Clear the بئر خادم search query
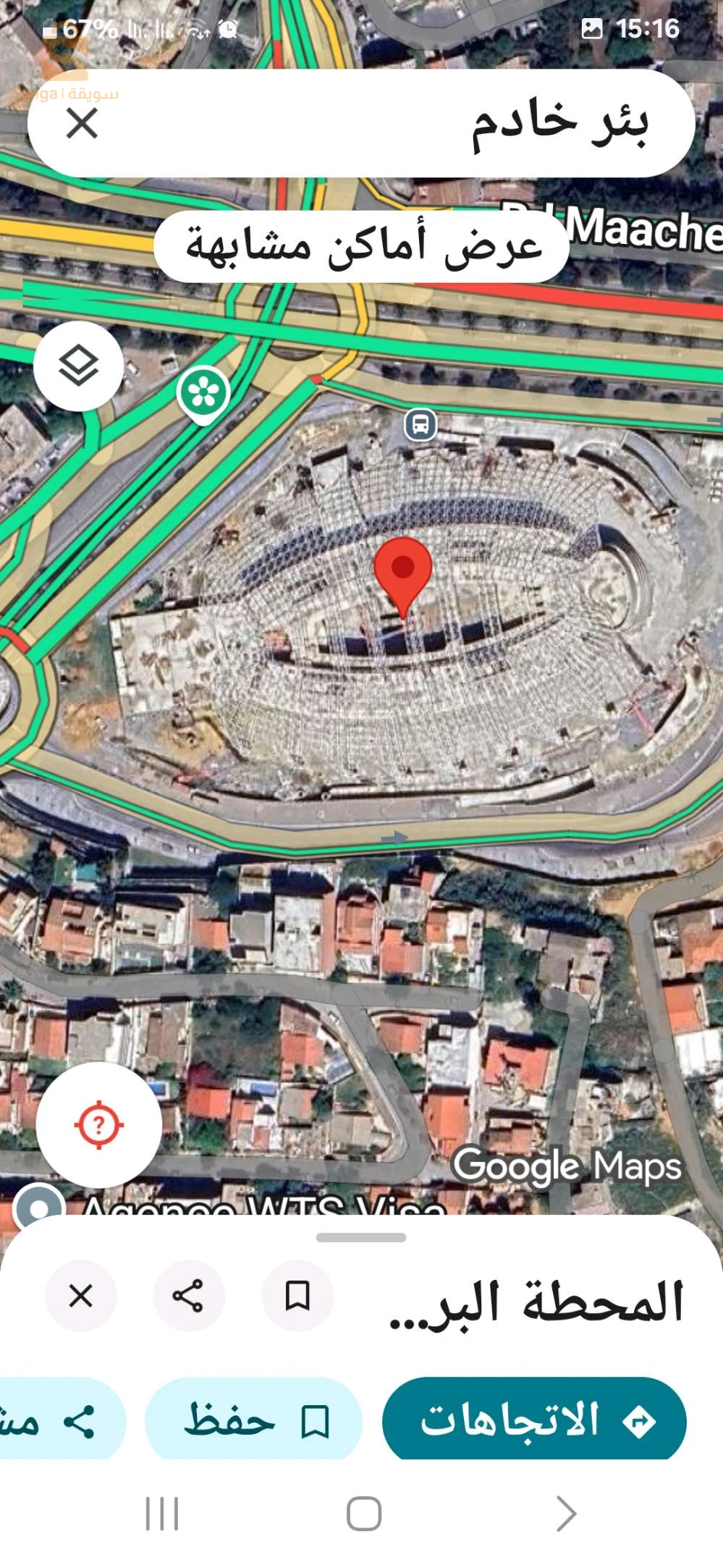This screenshot has width=723, height=1568. click(x=82, y=123)
